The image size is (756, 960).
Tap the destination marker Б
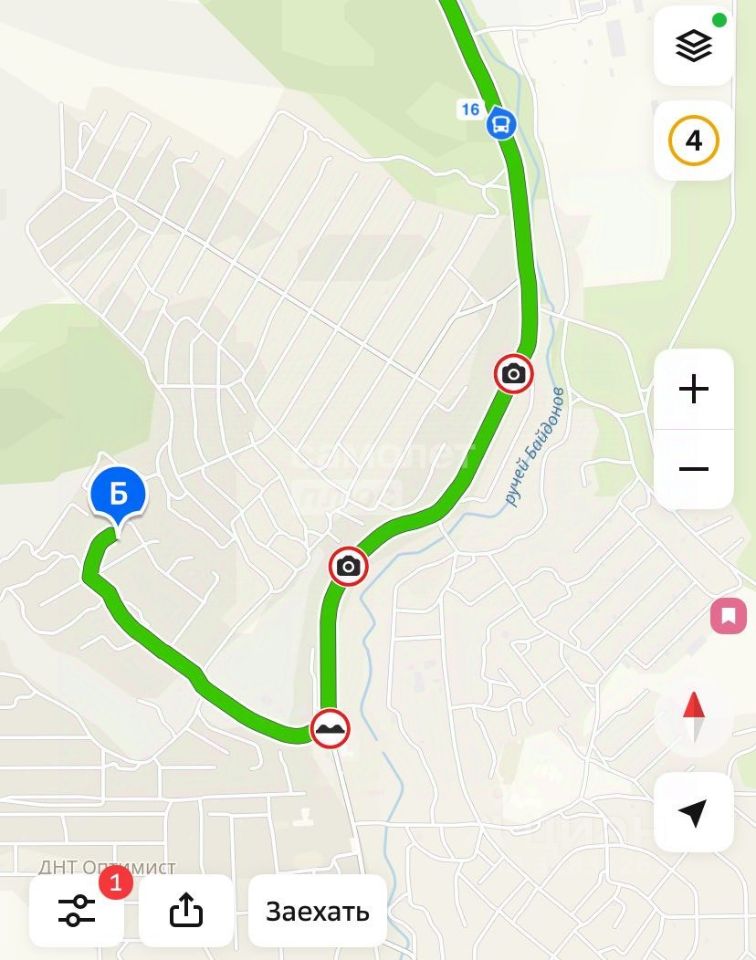pos(118,494)
